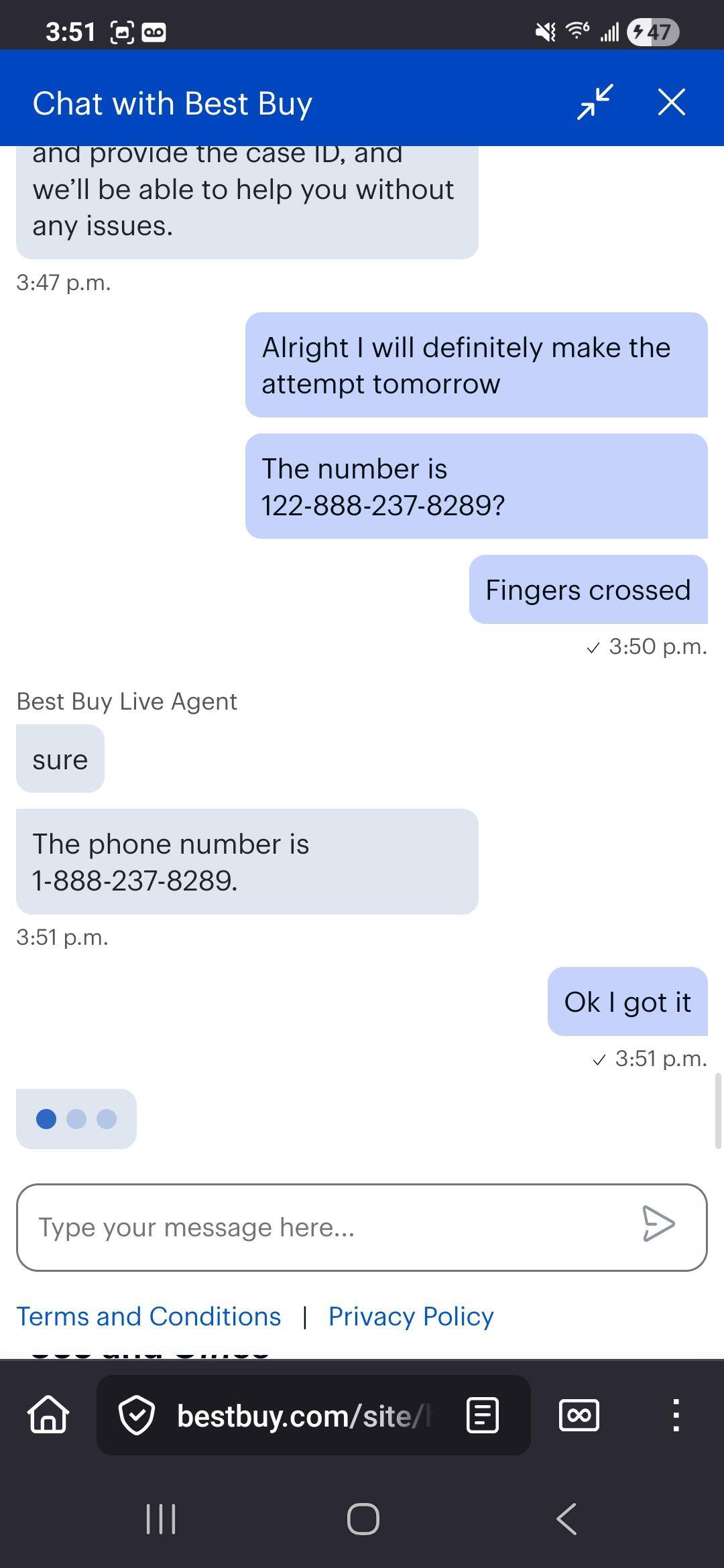
Task: Open the Privacy Policy link
Action: [x=411, y=1317]
